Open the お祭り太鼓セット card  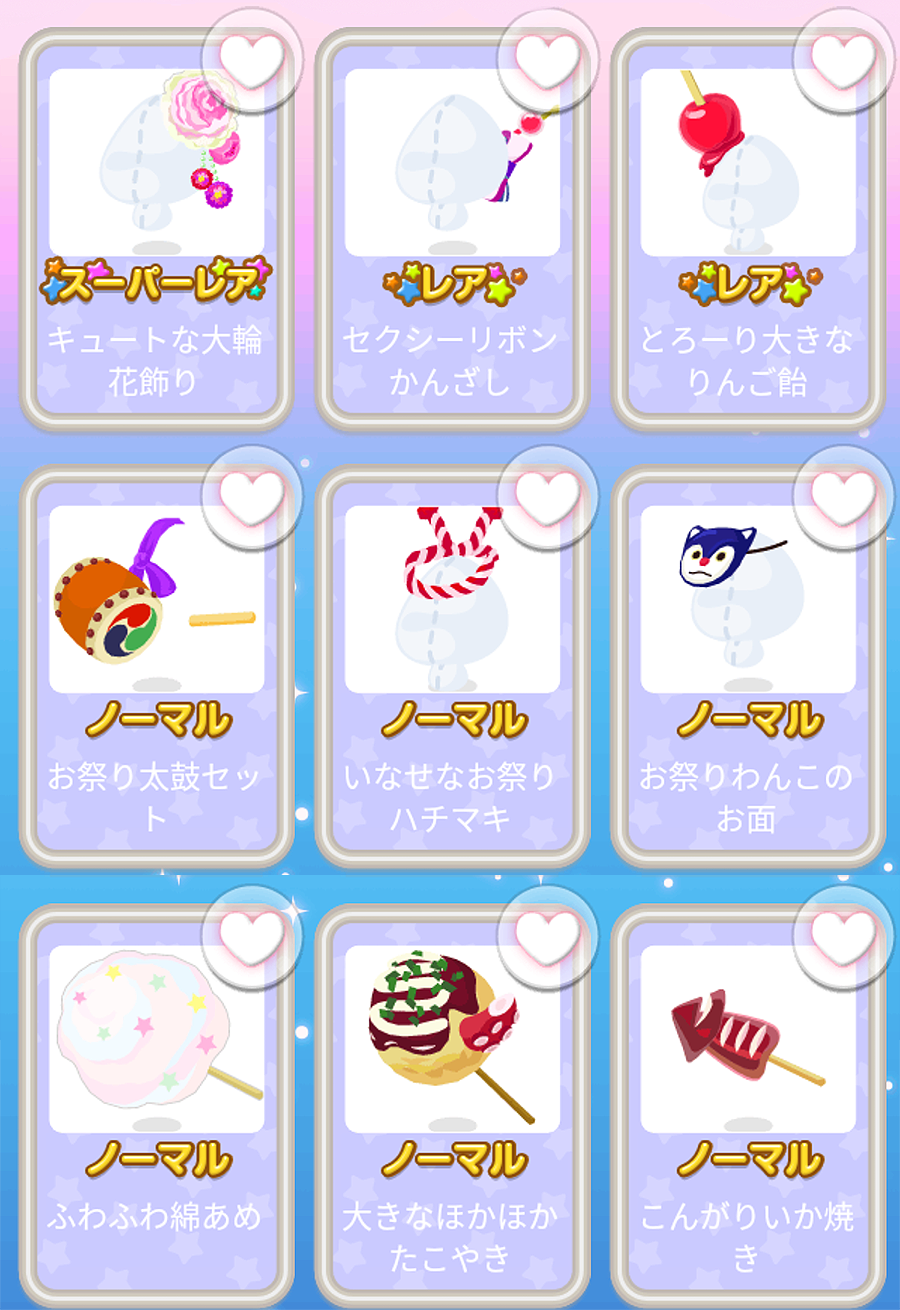(156, 690)
